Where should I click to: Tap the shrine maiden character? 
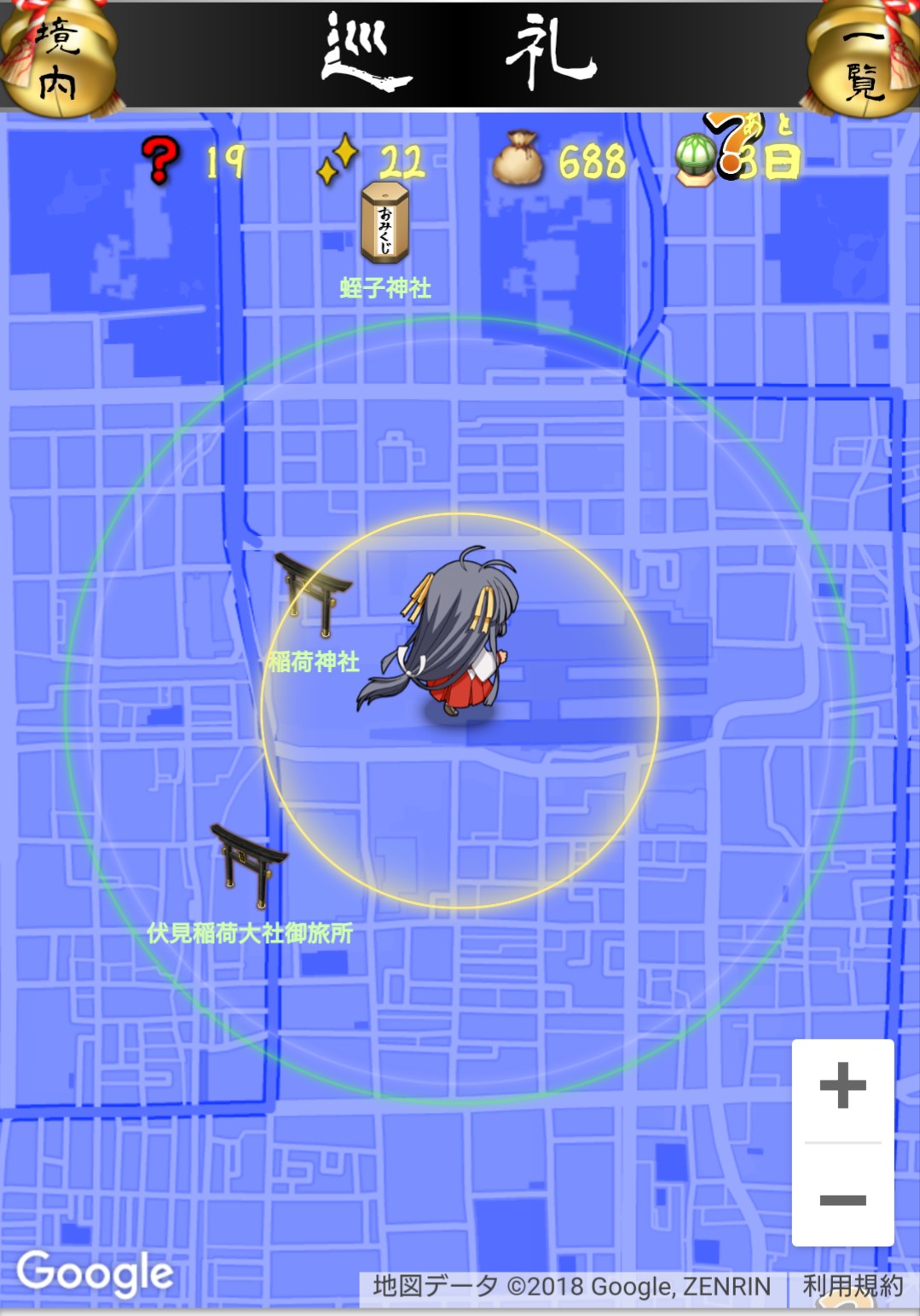coord(448,635)
